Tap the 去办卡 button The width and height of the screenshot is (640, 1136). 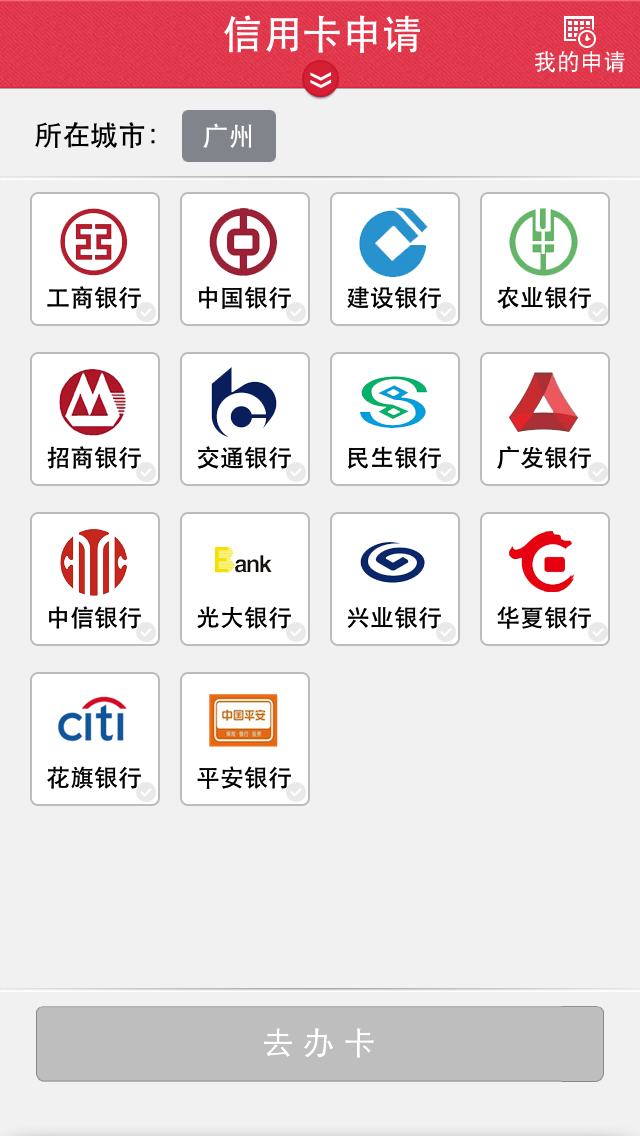320,1044
